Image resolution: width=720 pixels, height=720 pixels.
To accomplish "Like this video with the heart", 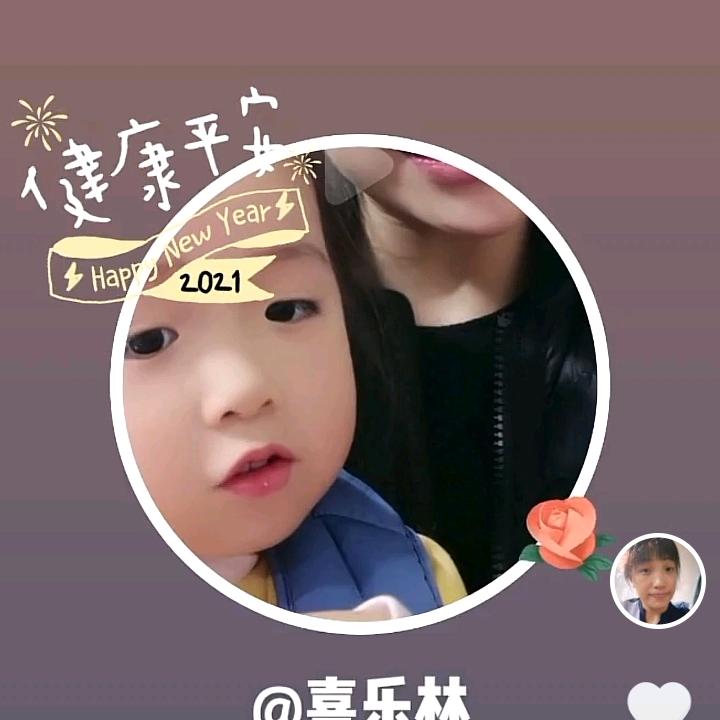I will pos(659,703).
